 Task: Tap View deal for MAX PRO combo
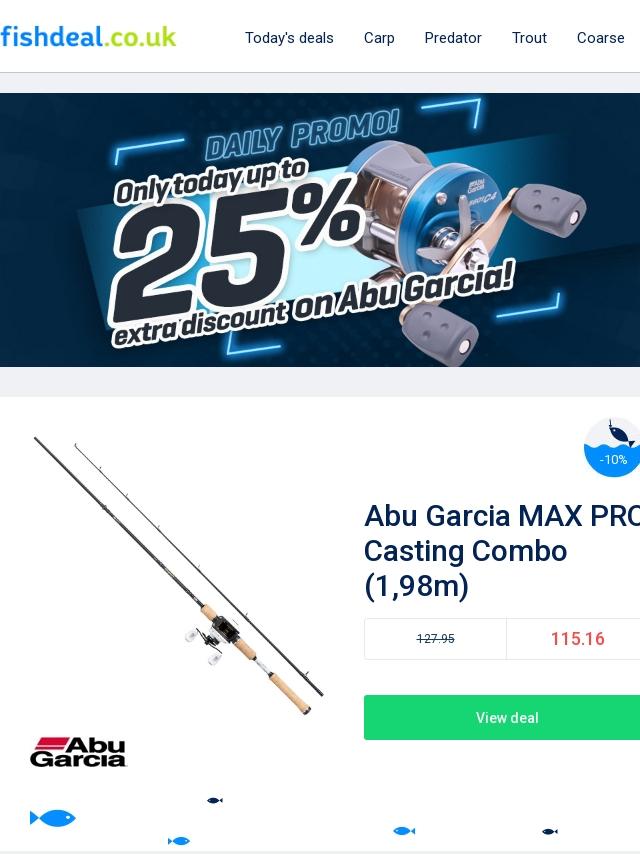point(506,718)
